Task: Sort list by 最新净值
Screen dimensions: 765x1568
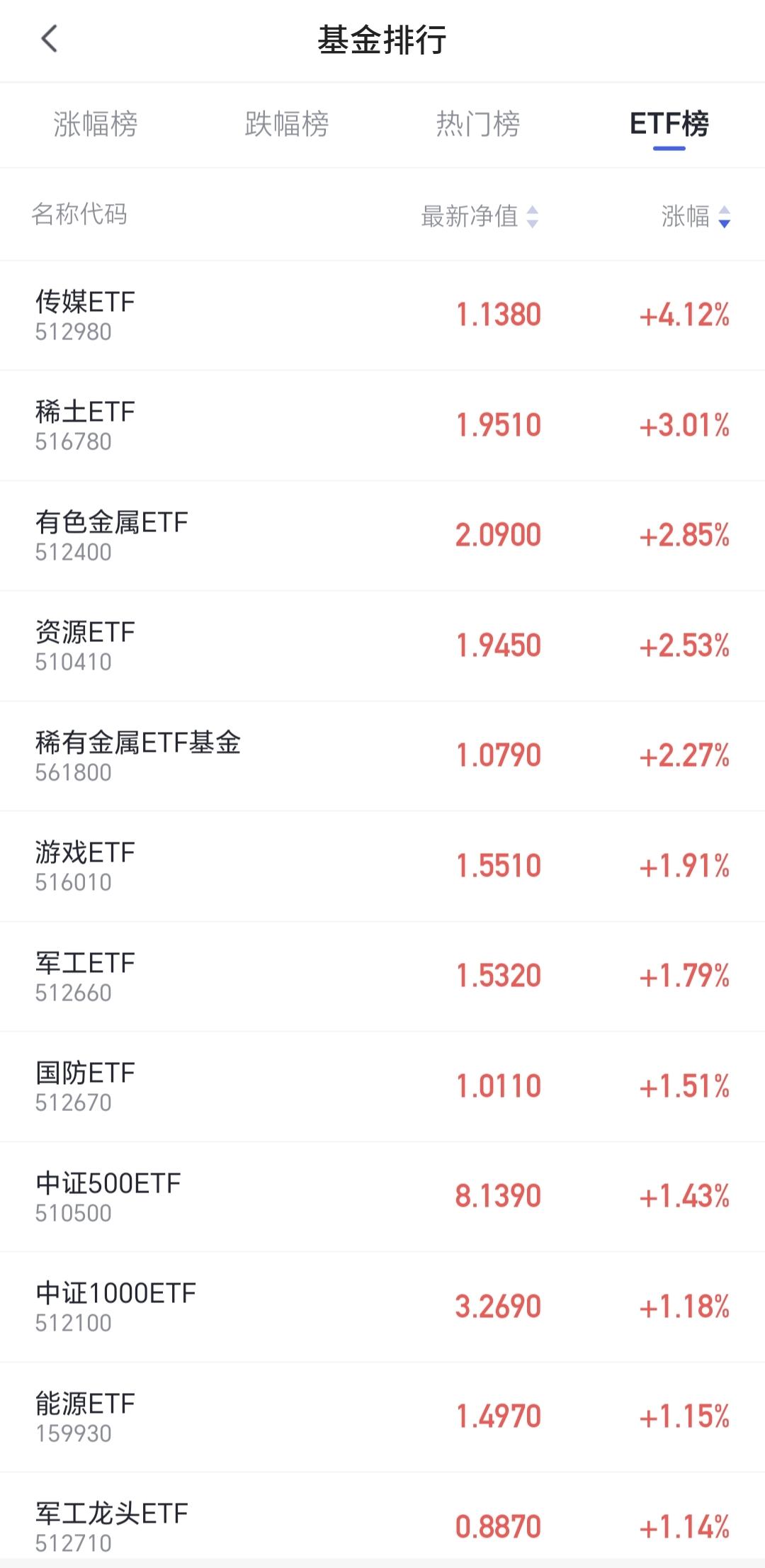Action: pos(480,216)
